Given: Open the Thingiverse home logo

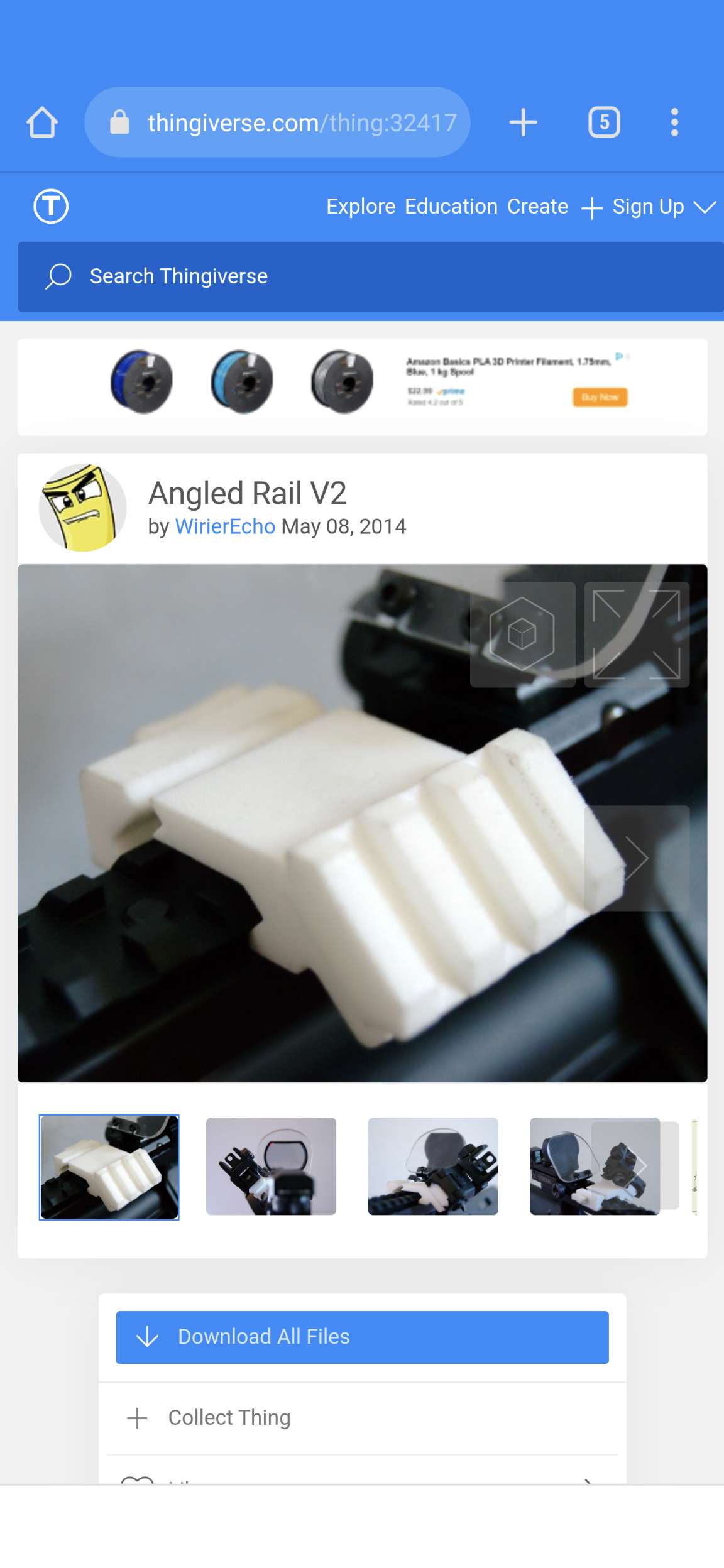Looking at the screenshot, I should tap(52, 205).
